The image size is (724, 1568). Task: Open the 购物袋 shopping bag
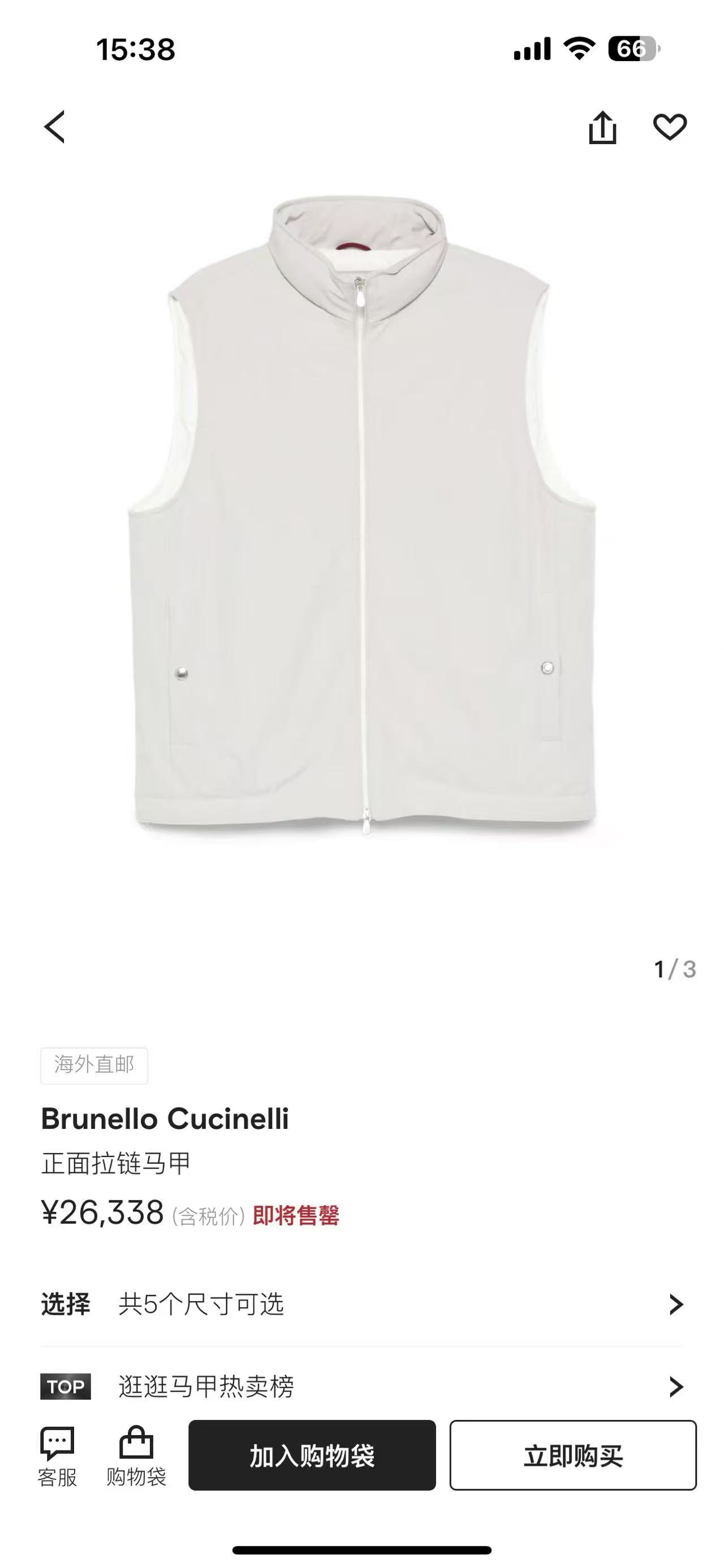136,1456
